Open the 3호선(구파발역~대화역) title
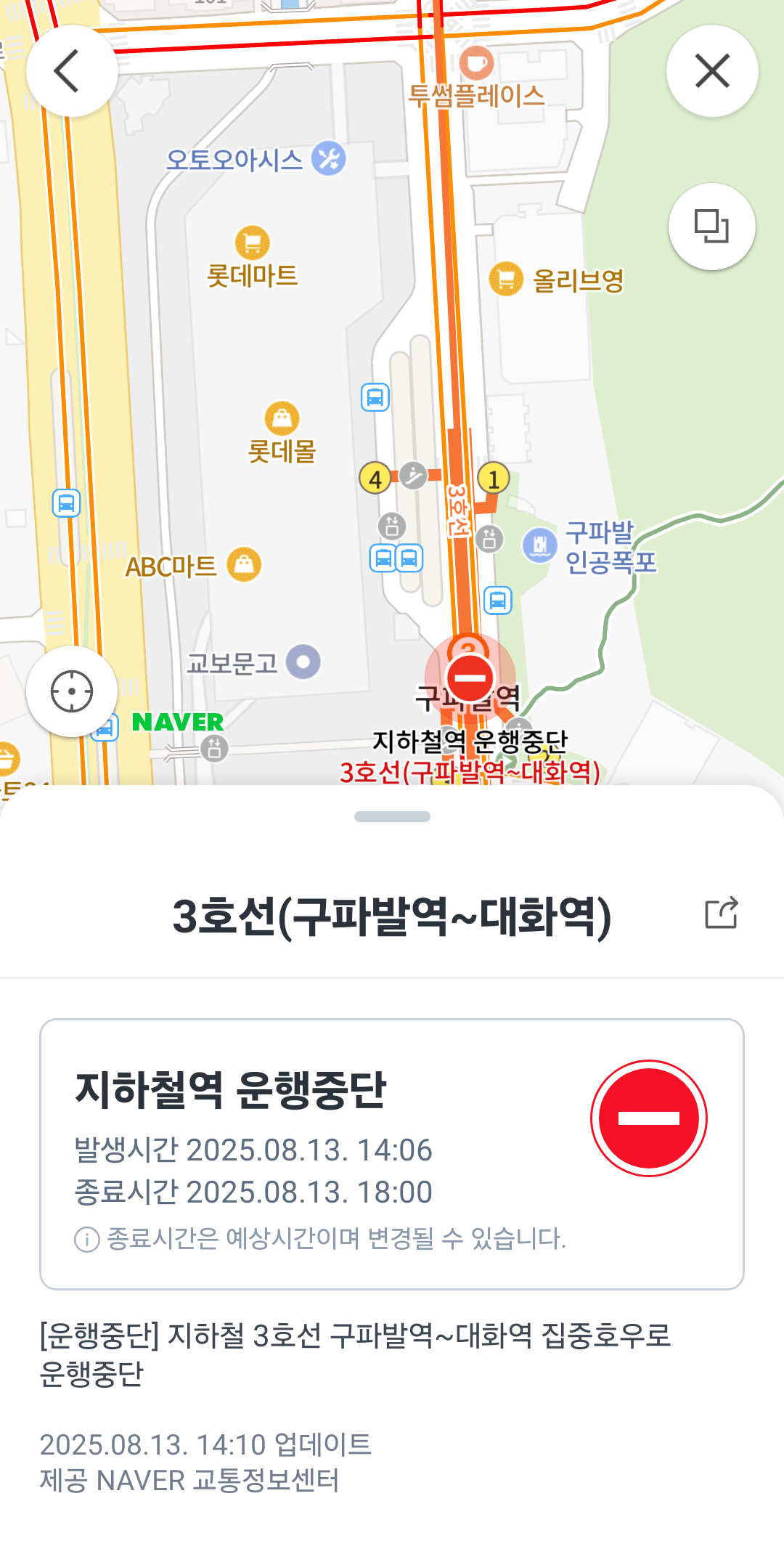This screenshot has width=784, height=1541. [x=392, y=912]
